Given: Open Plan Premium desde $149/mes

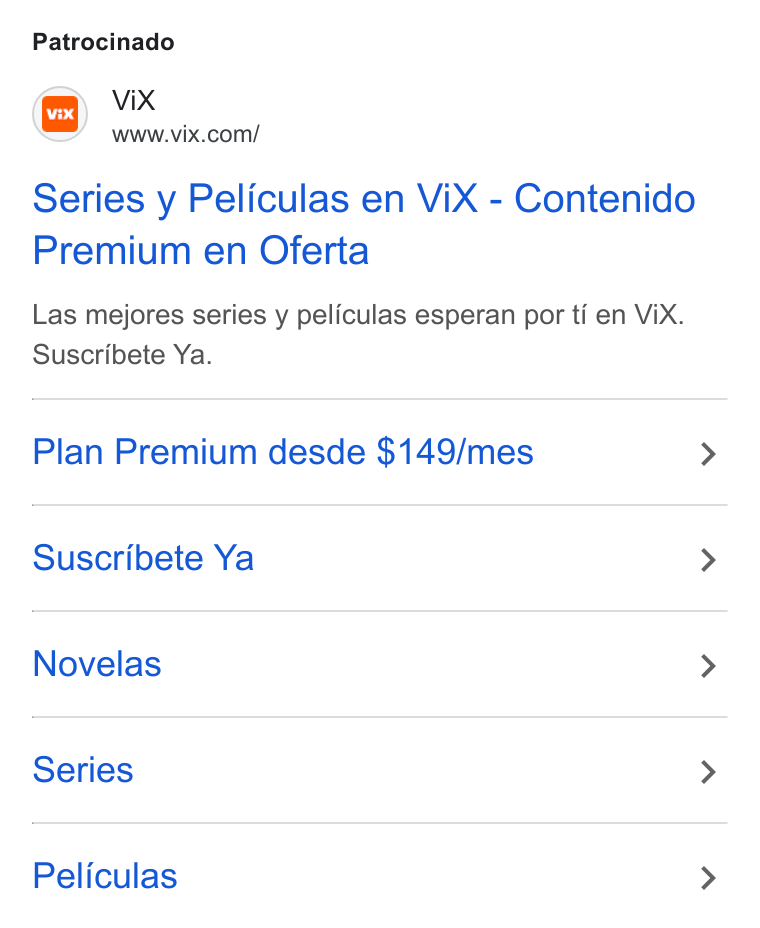Looking at the screenshot, I should tap(379, 452).
